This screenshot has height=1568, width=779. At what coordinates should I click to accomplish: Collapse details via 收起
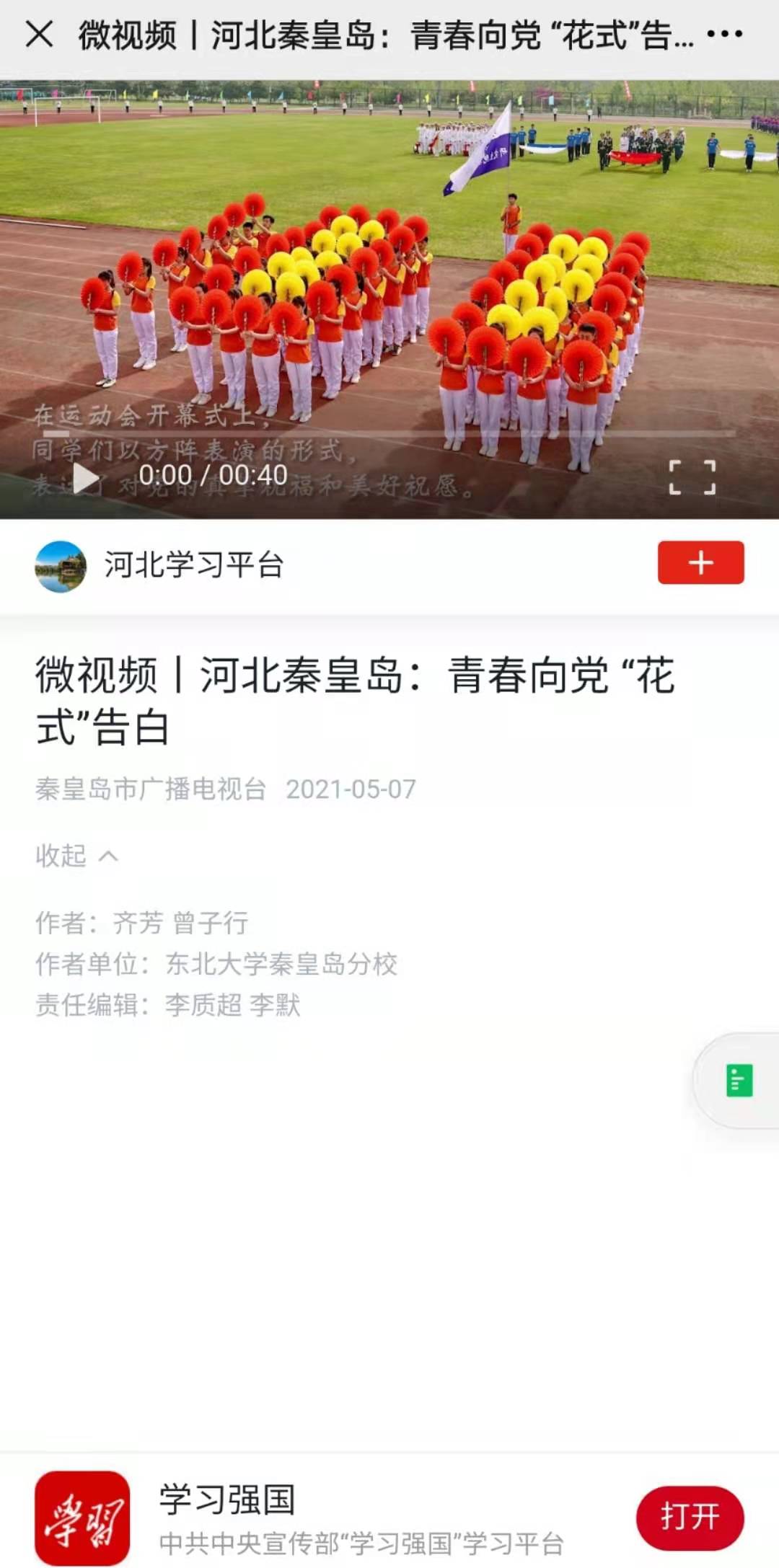pyautogui.click(x=76, y=856)
